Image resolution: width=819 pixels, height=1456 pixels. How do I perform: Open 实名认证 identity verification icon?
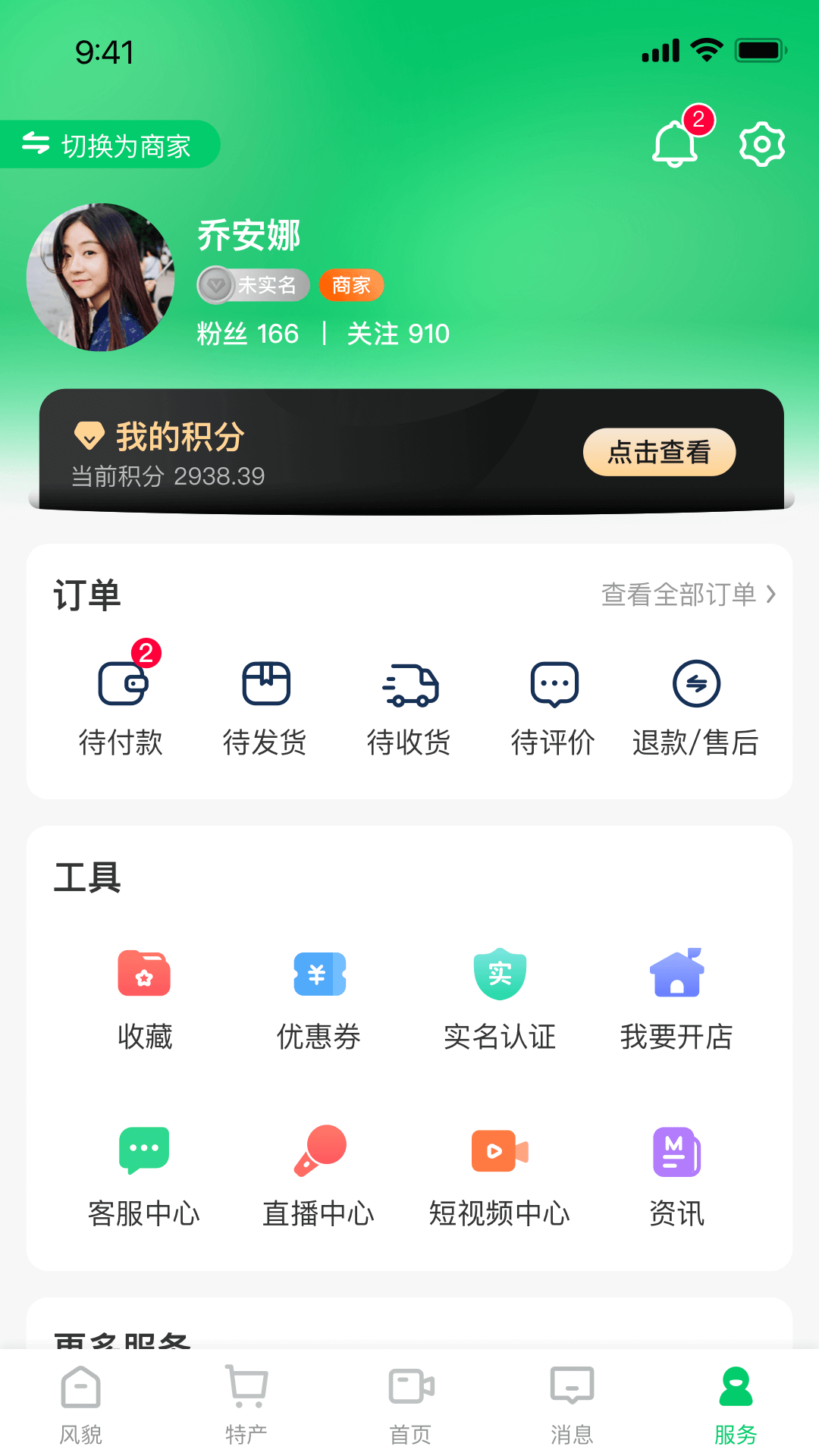[x=499, y=974]
